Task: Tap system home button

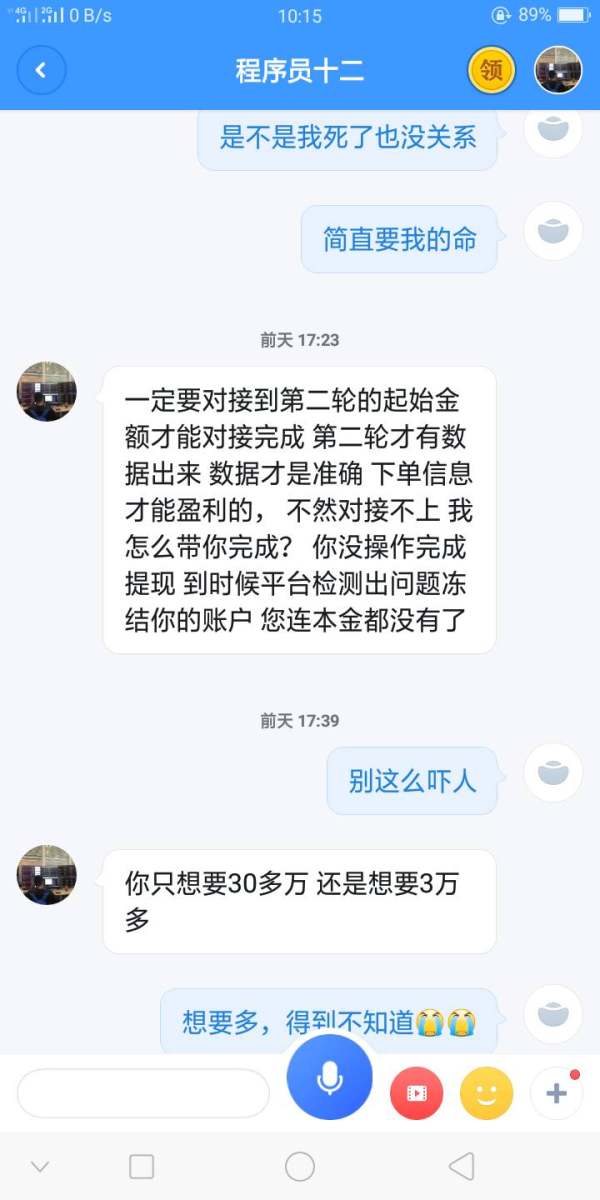Action: (300, 1166)
